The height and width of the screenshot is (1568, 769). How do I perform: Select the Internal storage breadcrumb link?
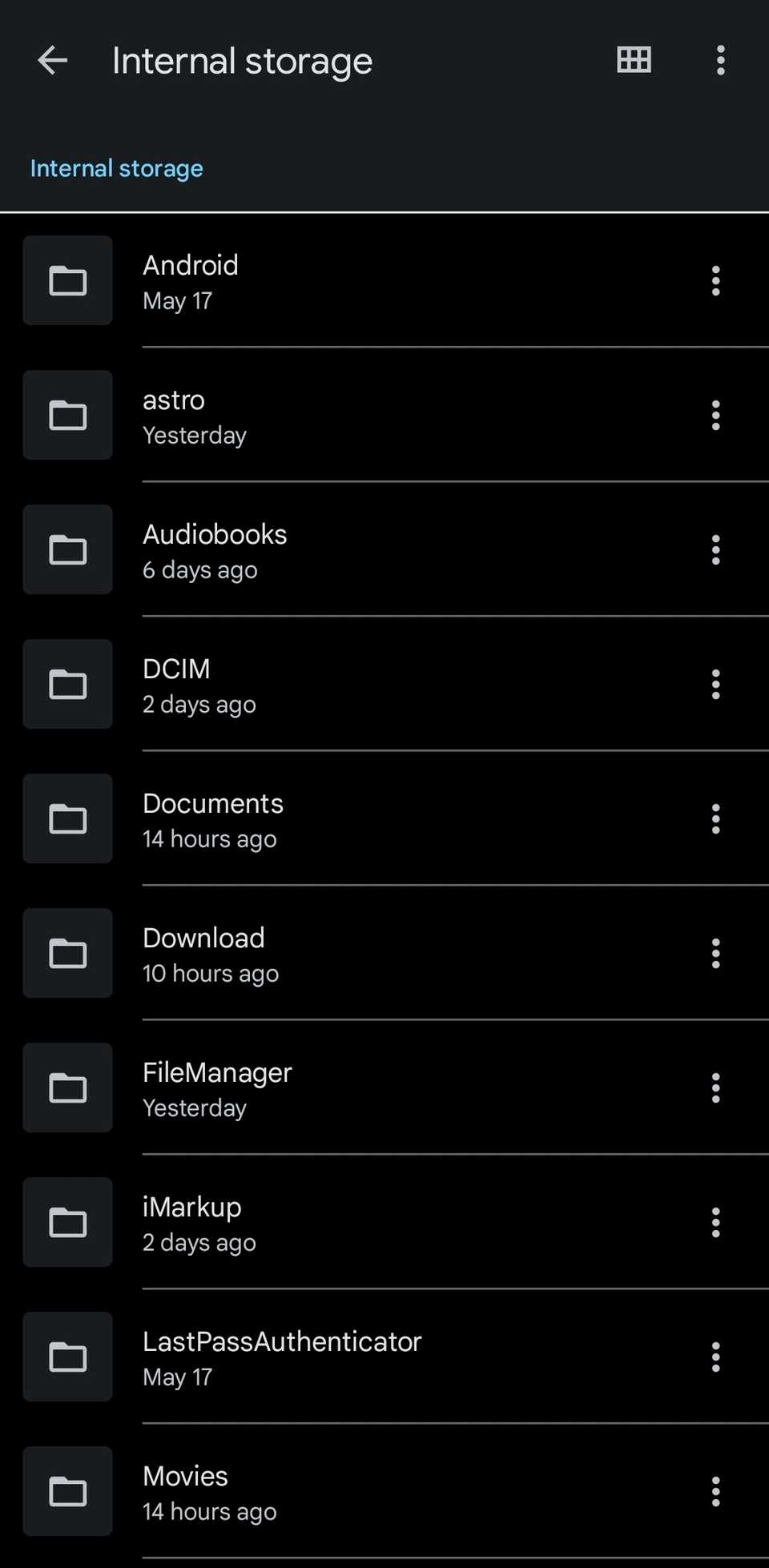[x=116, y=168]
